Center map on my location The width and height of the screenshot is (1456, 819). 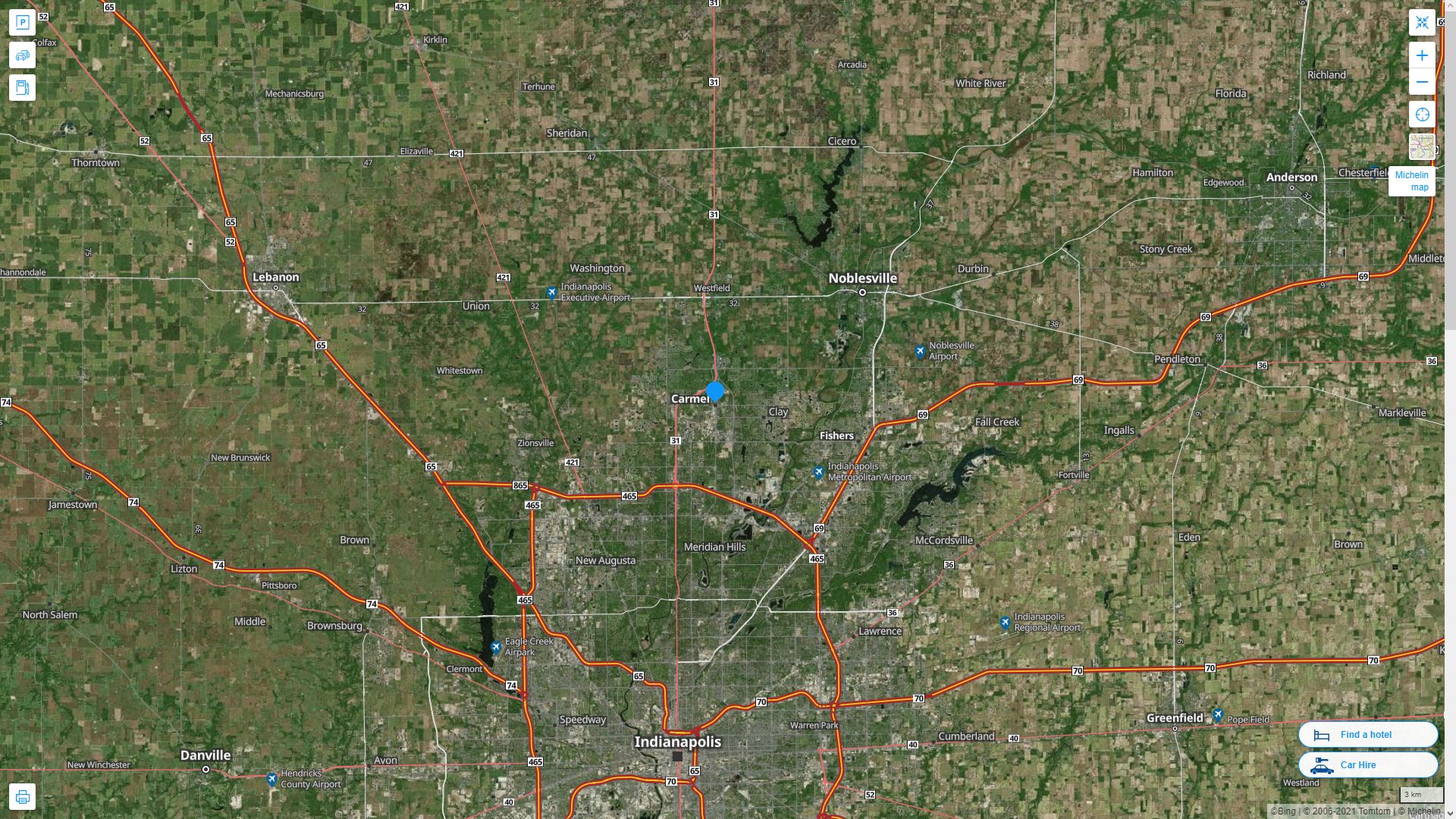(1422, 115)
